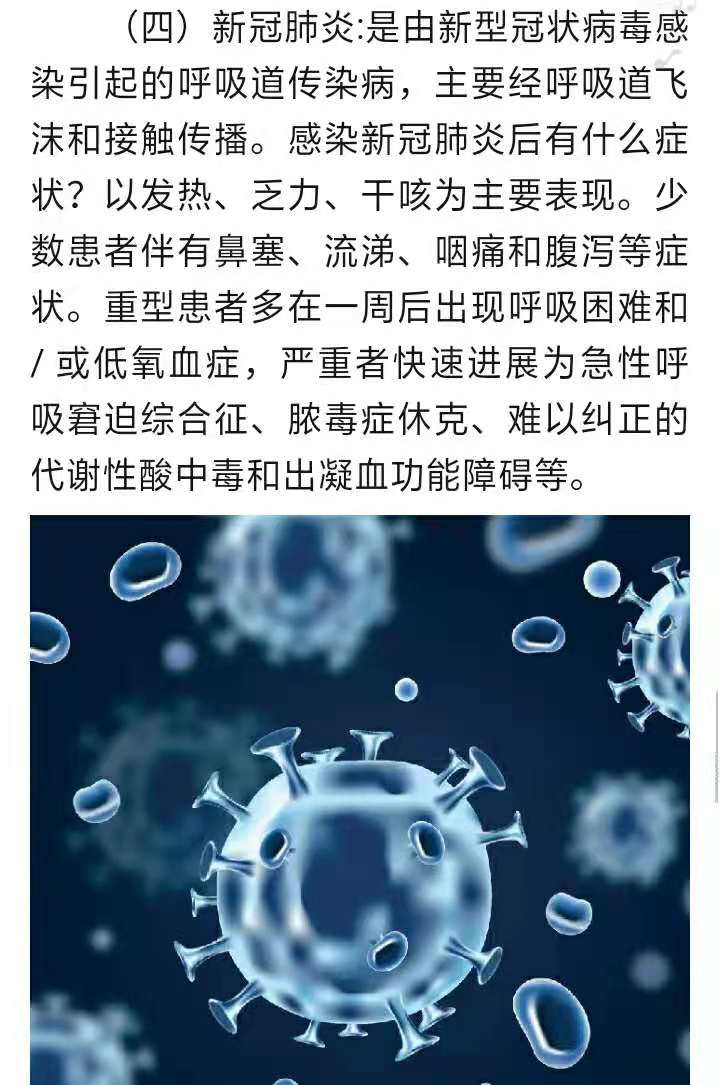
Task: Open the blue coronavirus illustration image
Action: coord(360,800)
